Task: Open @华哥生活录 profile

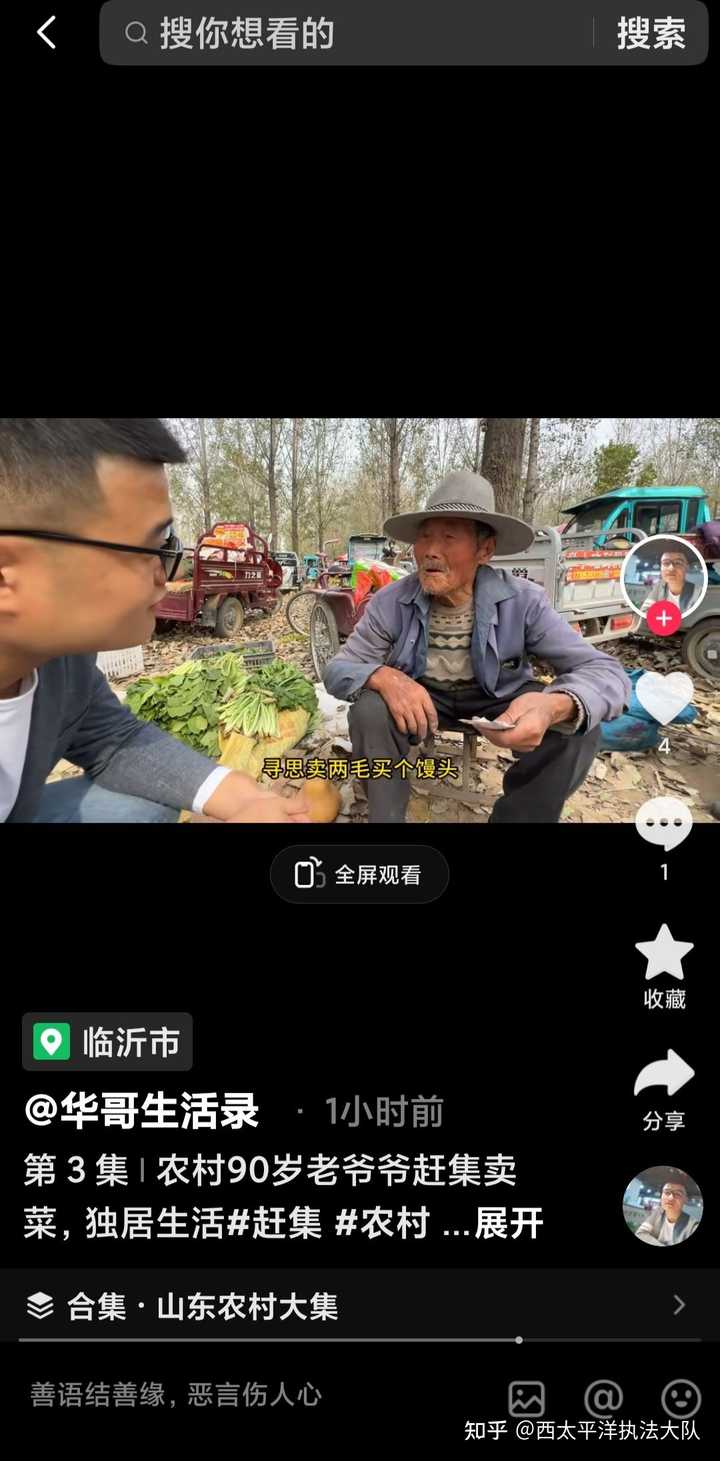Action: pos(141,1111)
